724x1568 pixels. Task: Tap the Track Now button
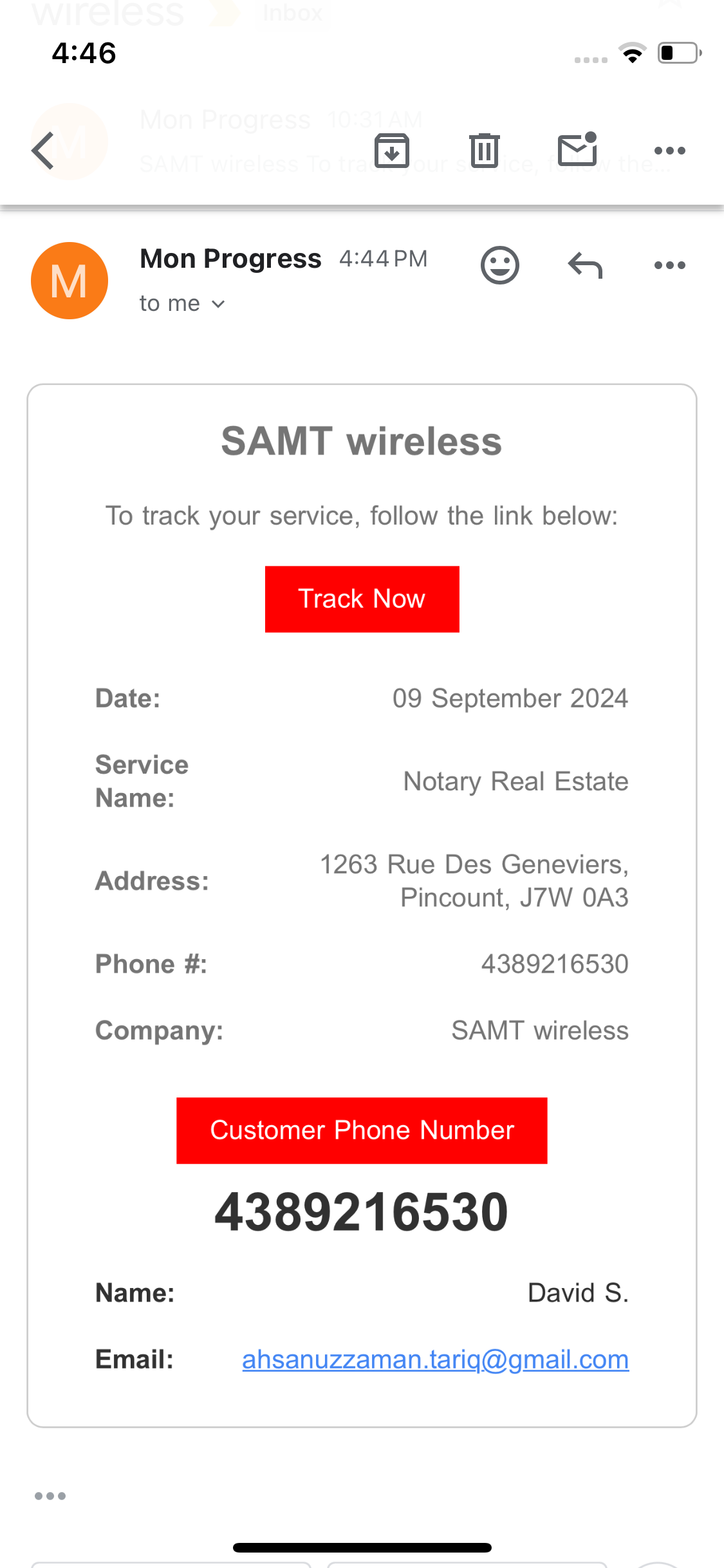(362, 599)
